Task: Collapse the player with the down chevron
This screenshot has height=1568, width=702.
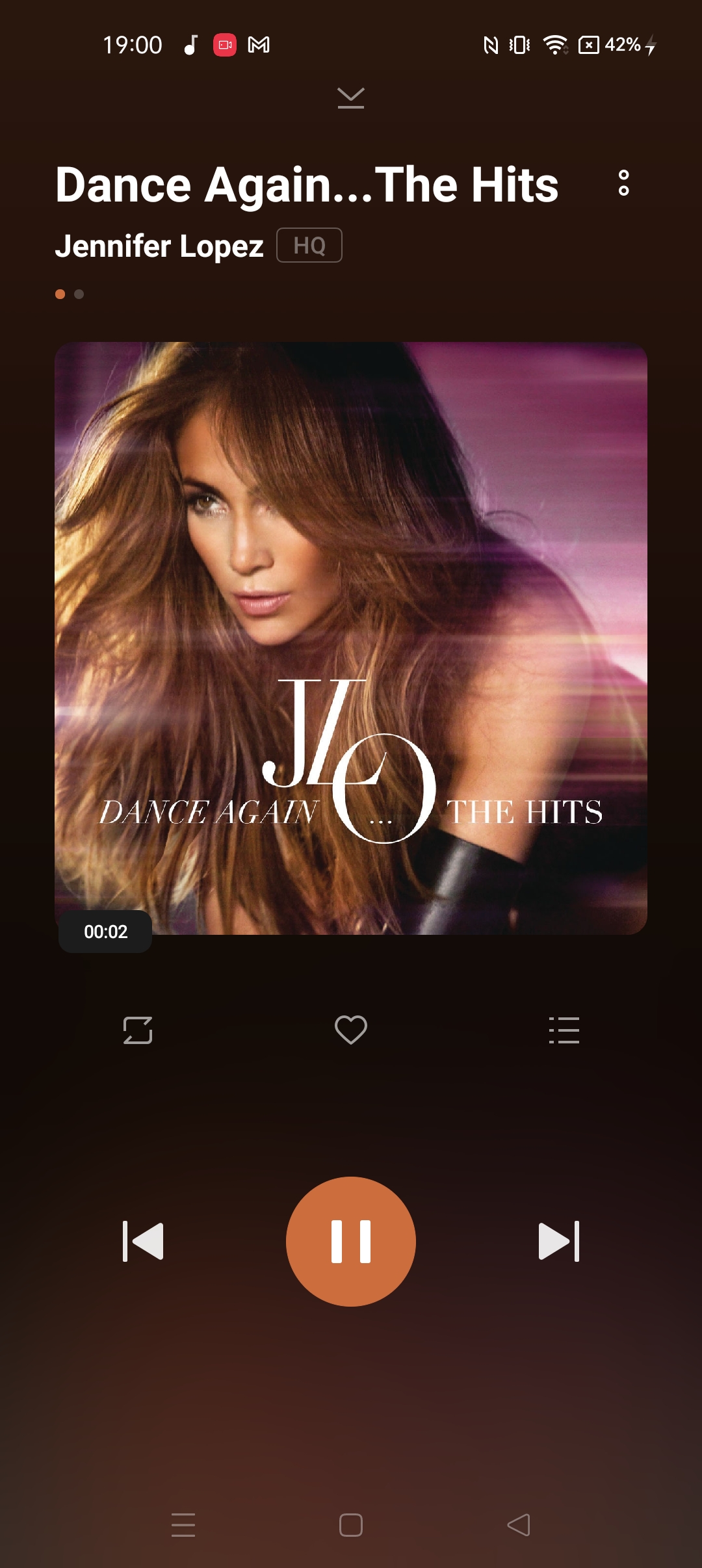Action: click(351, 98)
